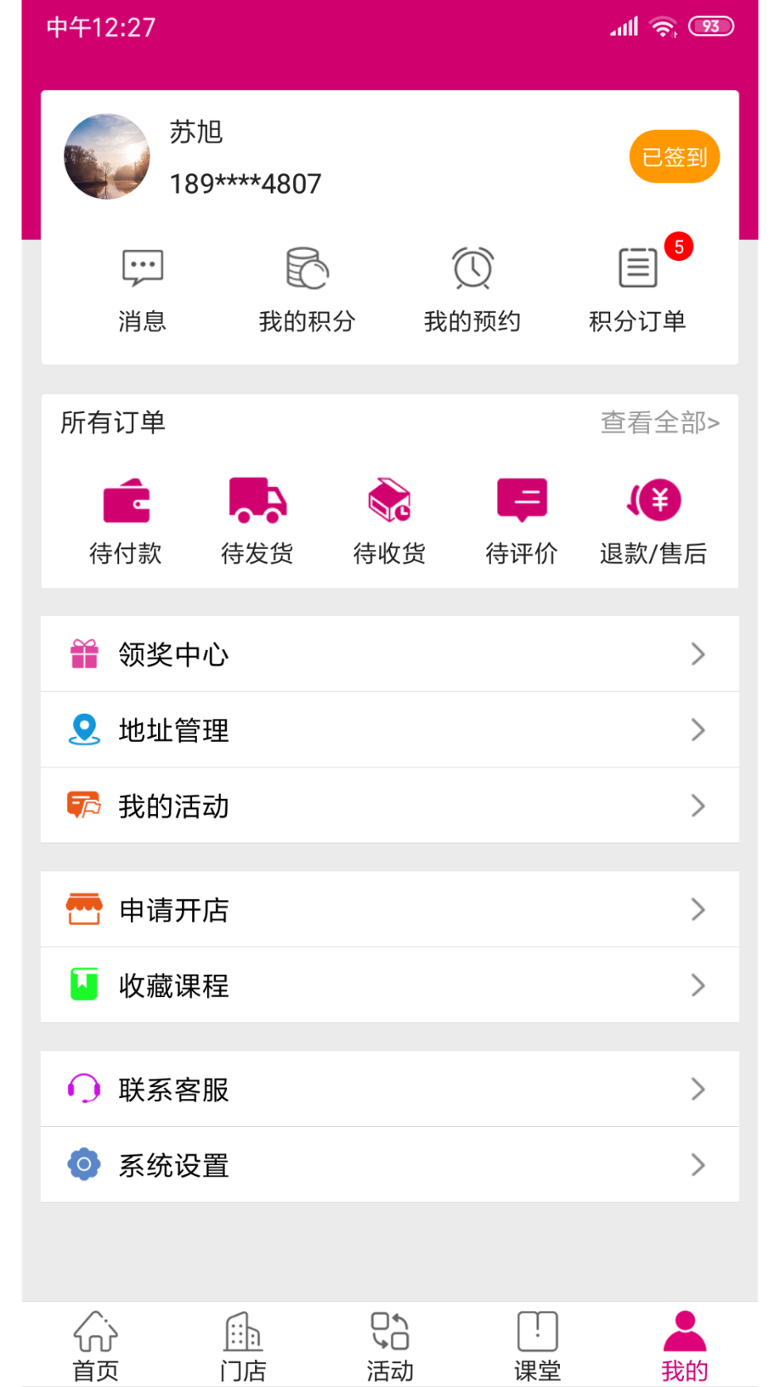Open 收藏课程 saved courses
Viewport: 780px width, 1387px height.
(x=389, y=986)
